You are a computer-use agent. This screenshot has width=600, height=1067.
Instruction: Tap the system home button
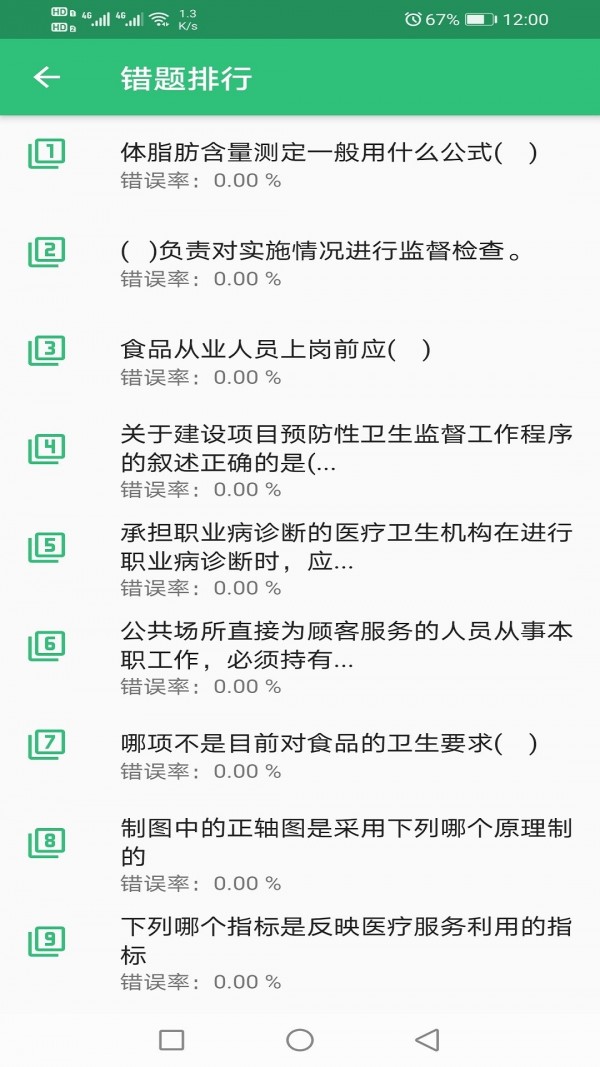[x=300, y=1040]
